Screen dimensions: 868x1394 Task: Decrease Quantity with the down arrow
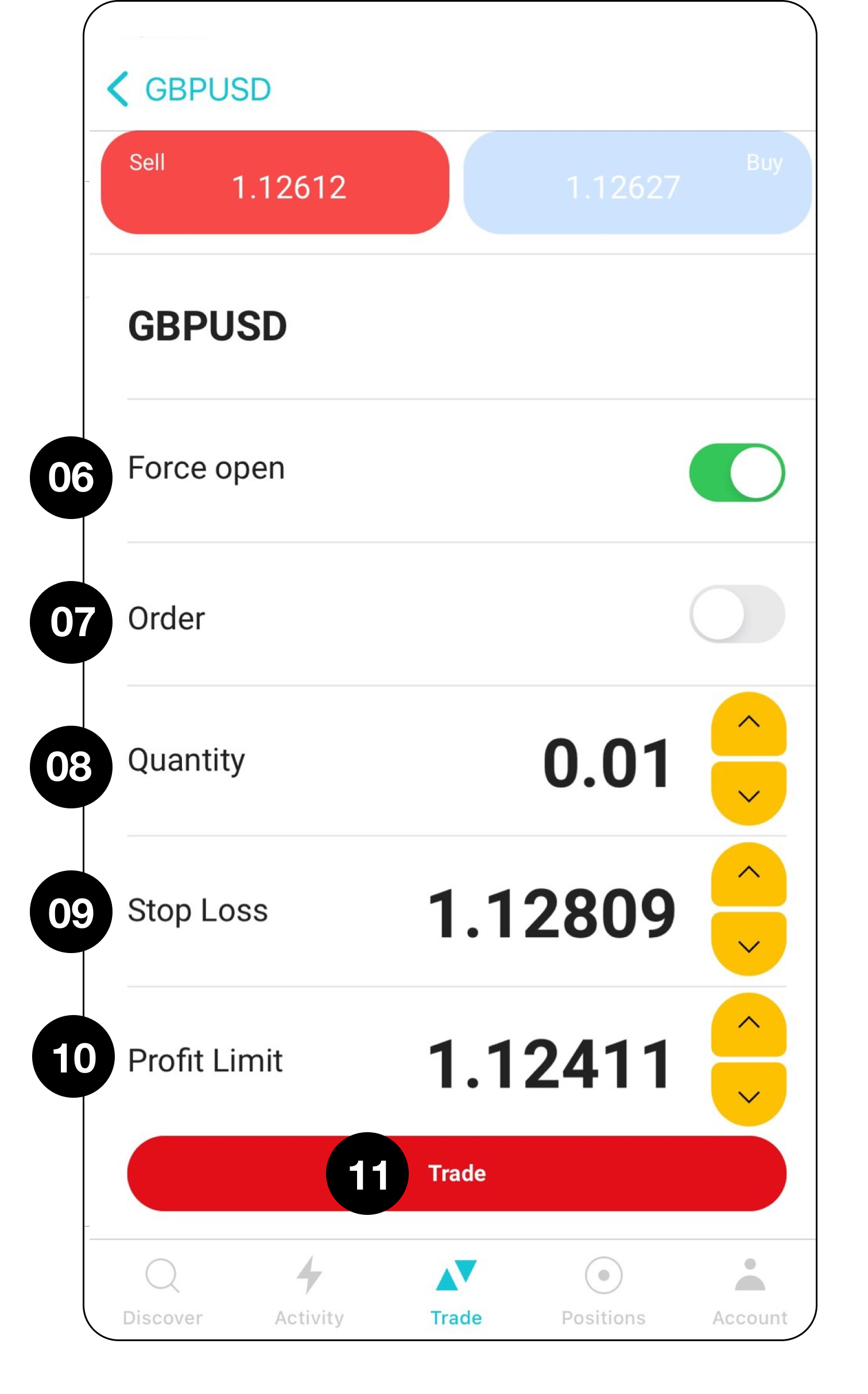748,795
